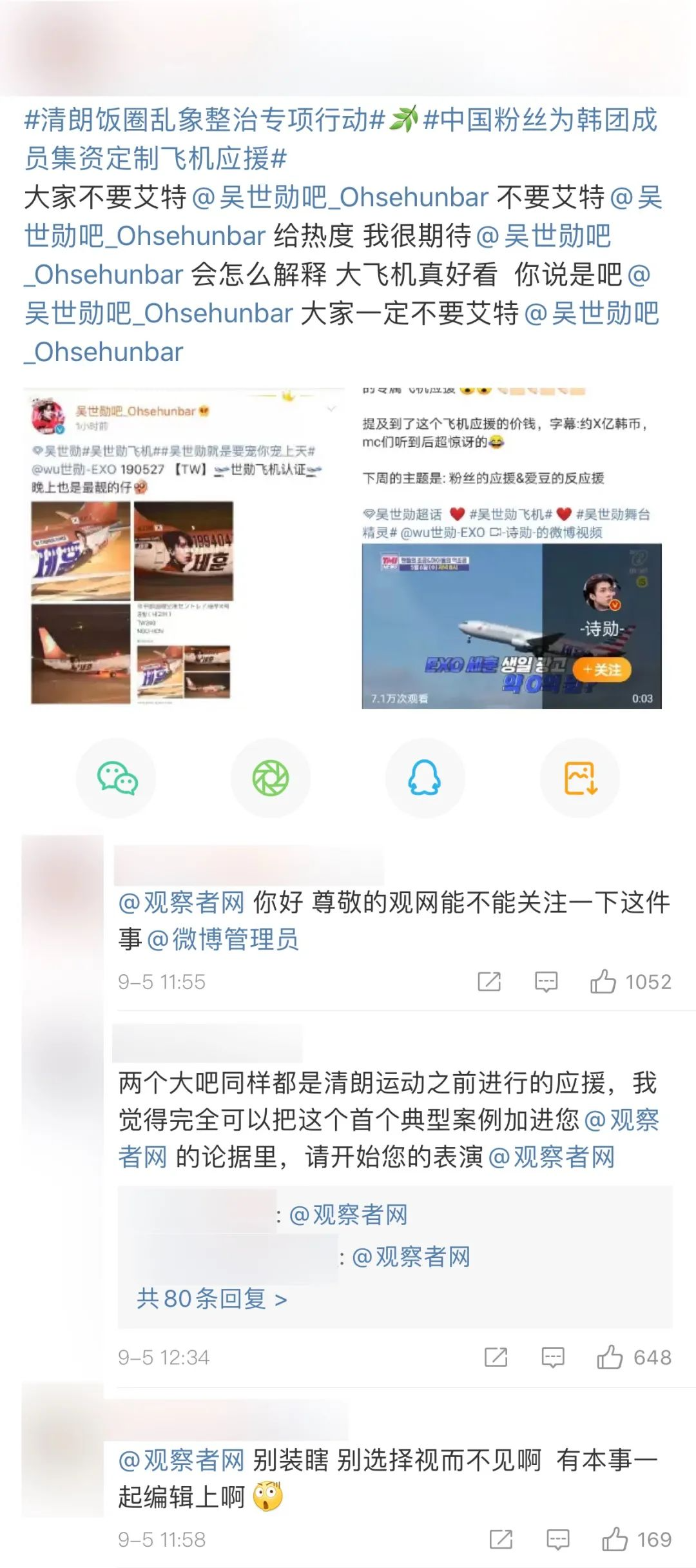The width and height of the screenshot is (696, 1568).
Task: Share the post to WeChat
Action: (117, 778)
